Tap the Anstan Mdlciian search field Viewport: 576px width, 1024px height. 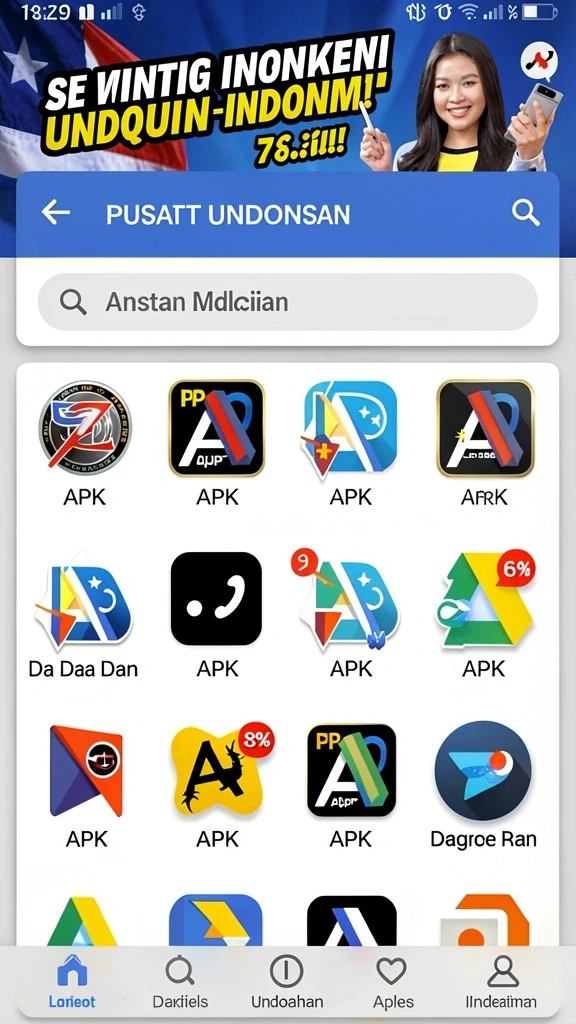tap(287, 302)
